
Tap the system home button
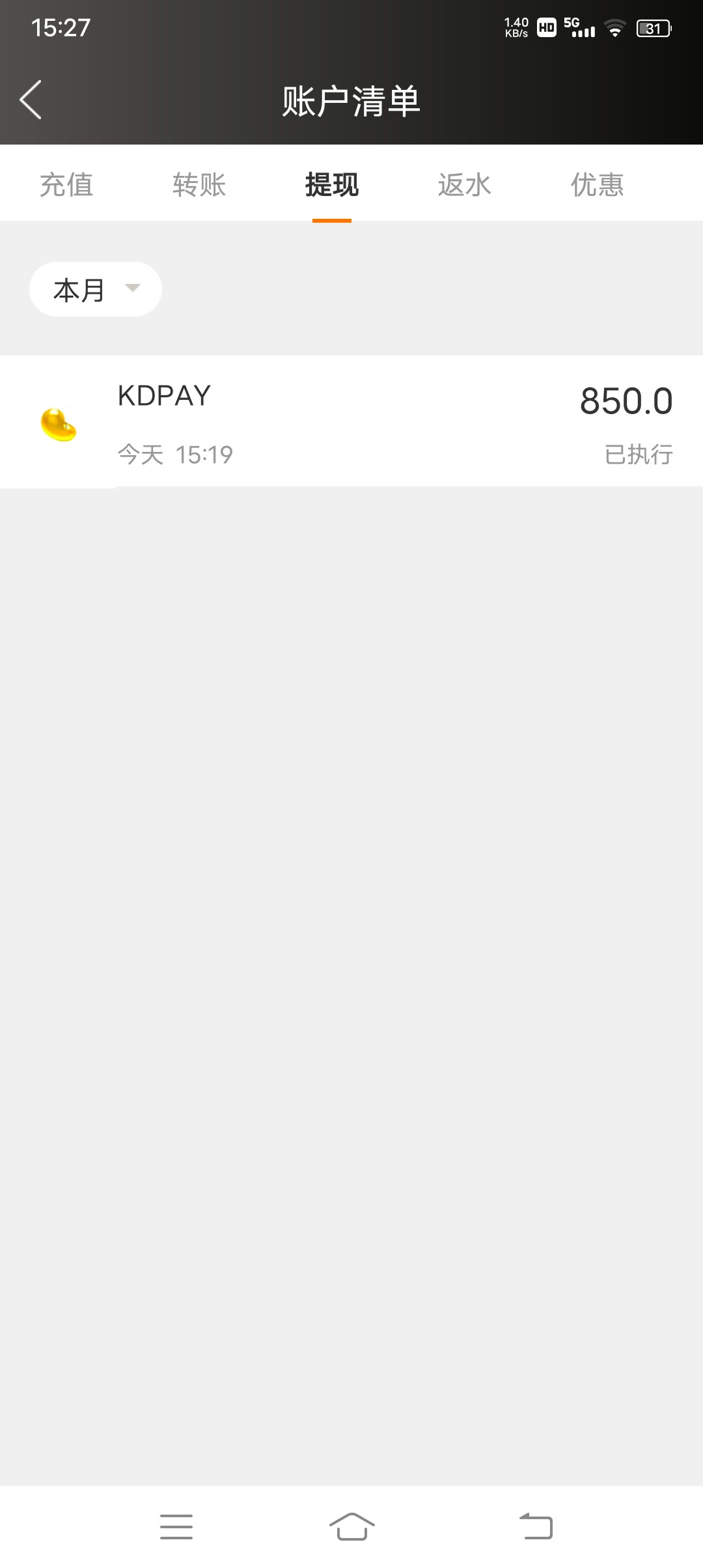[x=351, y=1526]
